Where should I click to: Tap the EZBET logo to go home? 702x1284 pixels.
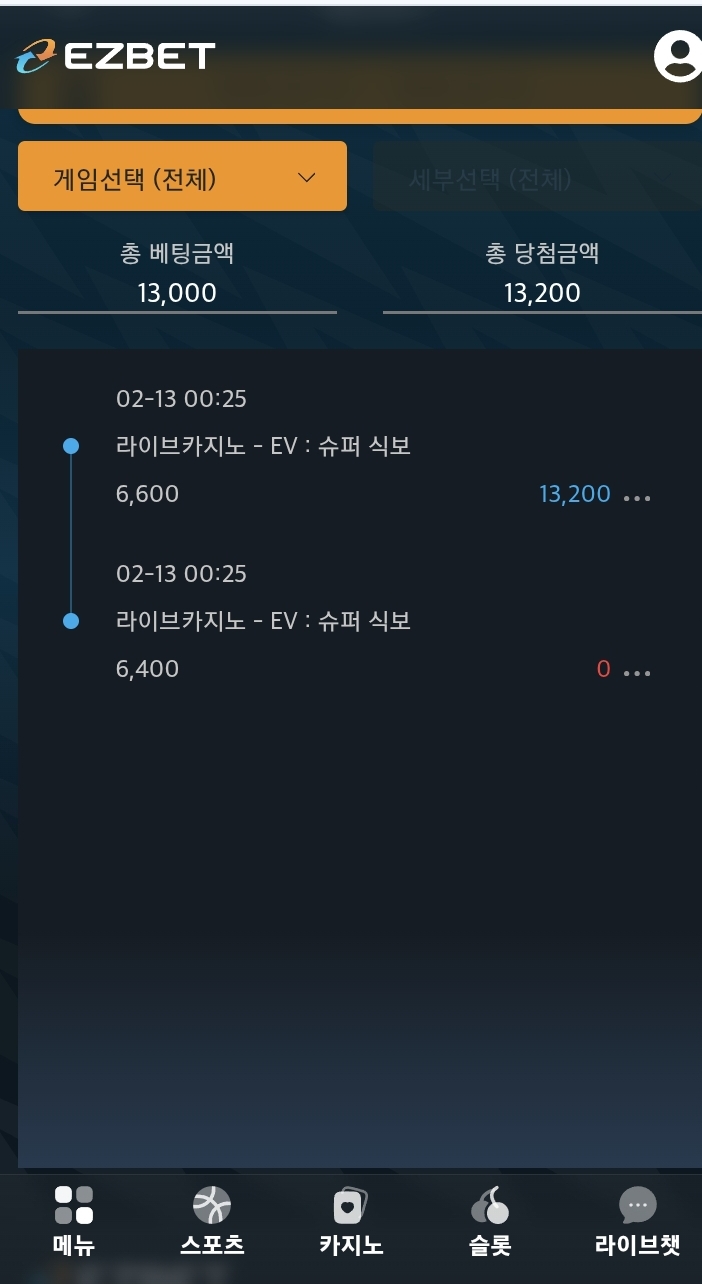coord(116,56)
